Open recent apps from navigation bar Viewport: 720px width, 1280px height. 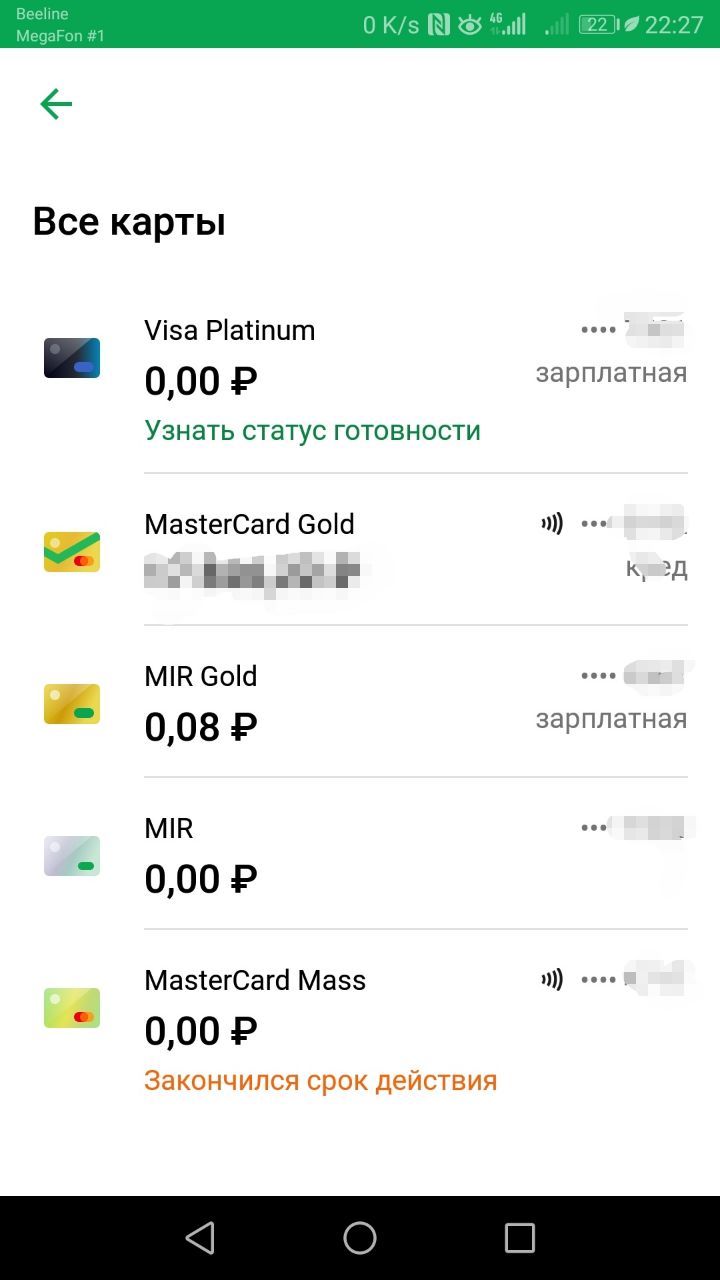[520, 1238]
